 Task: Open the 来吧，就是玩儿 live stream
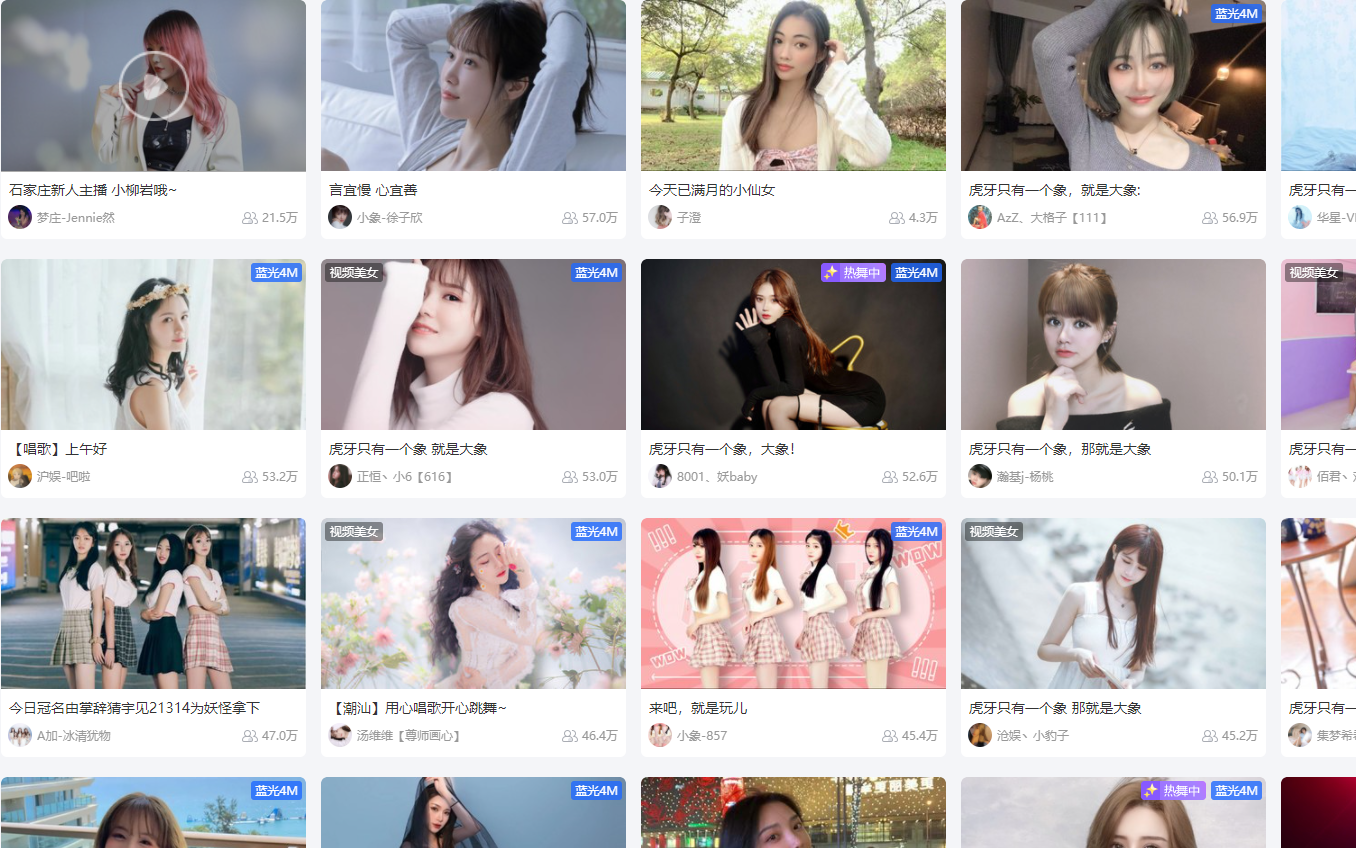793,604
